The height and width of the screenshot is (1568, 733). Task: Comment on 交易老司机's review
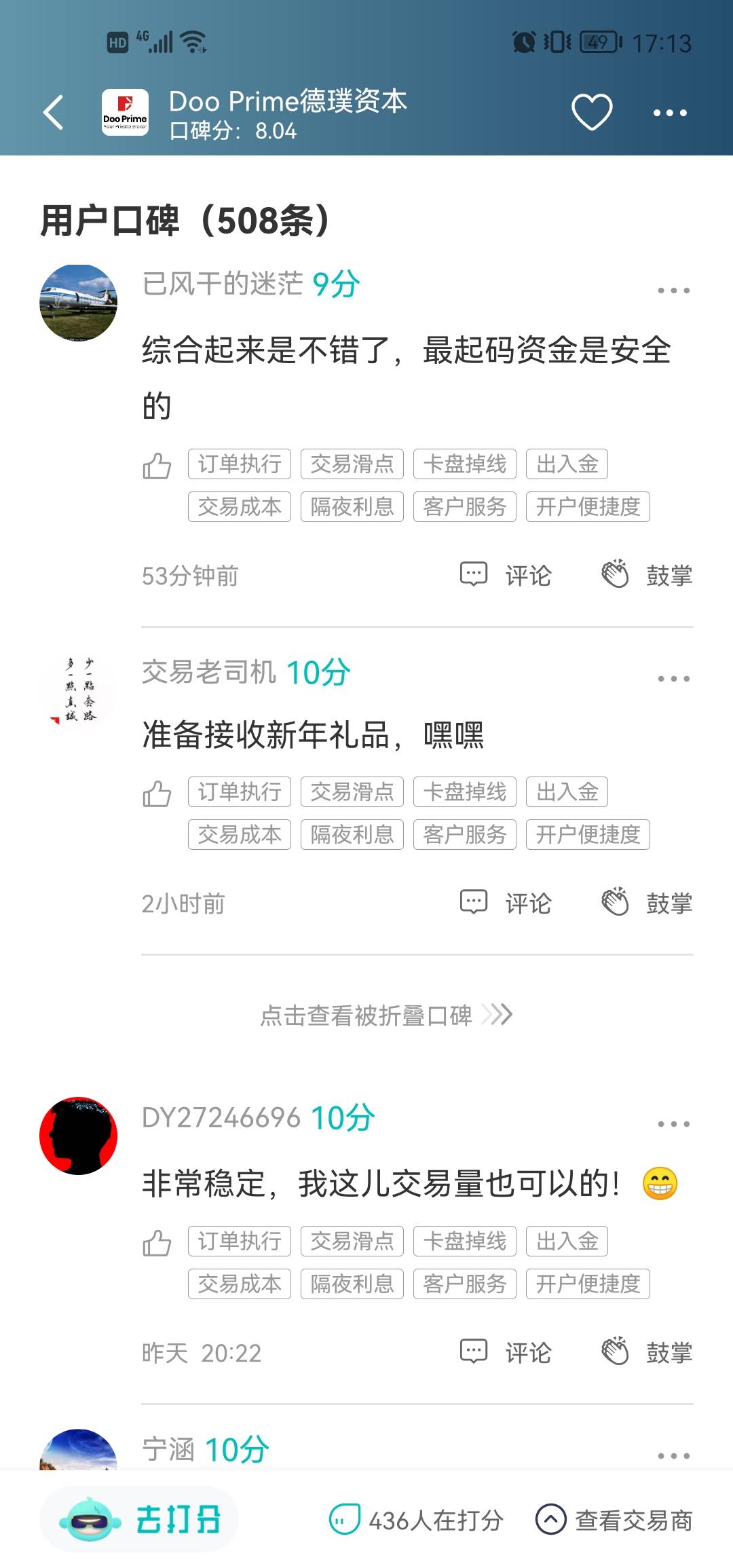tap(506, 903)
